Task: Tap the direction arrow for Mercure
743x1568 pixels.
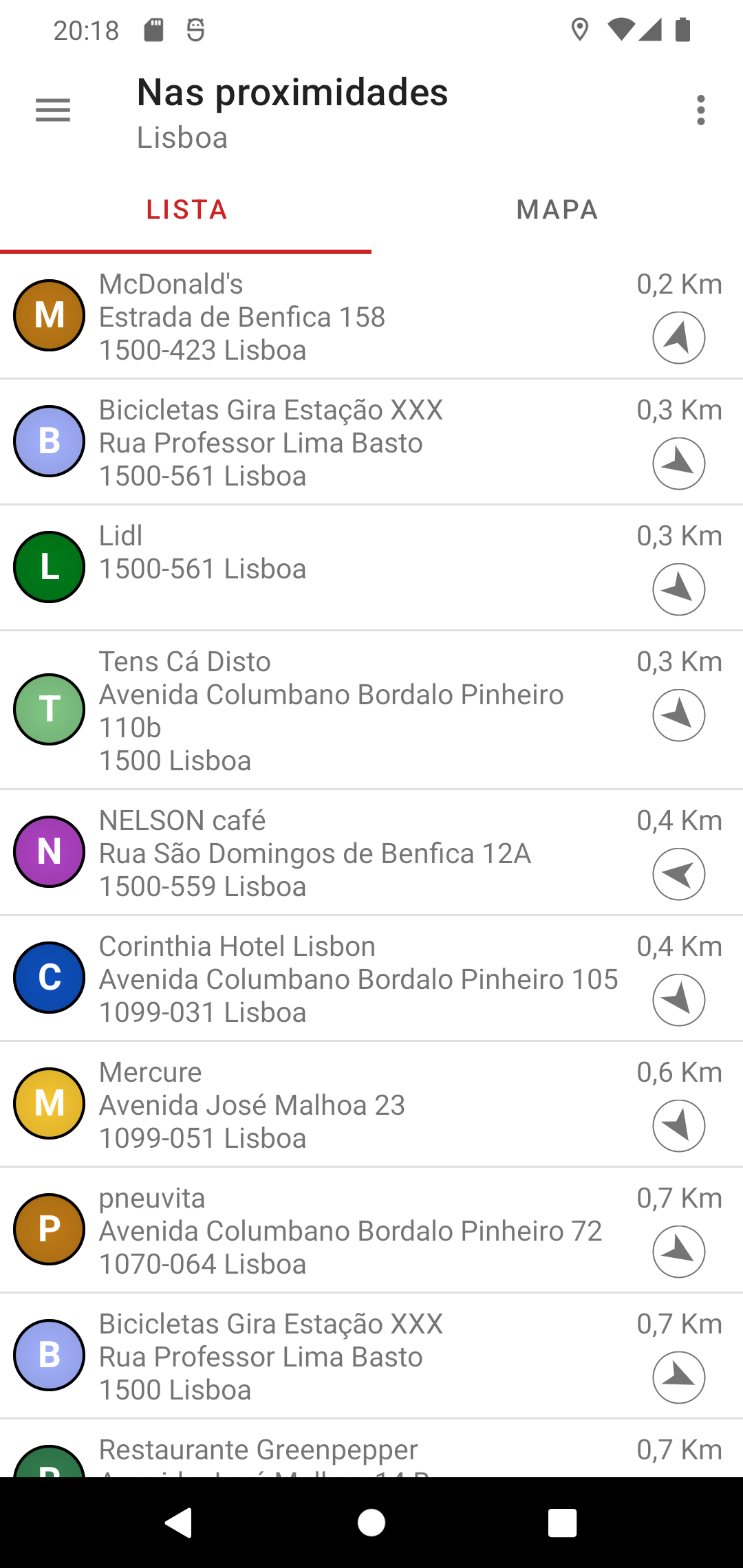Action: coord(678,1126)
